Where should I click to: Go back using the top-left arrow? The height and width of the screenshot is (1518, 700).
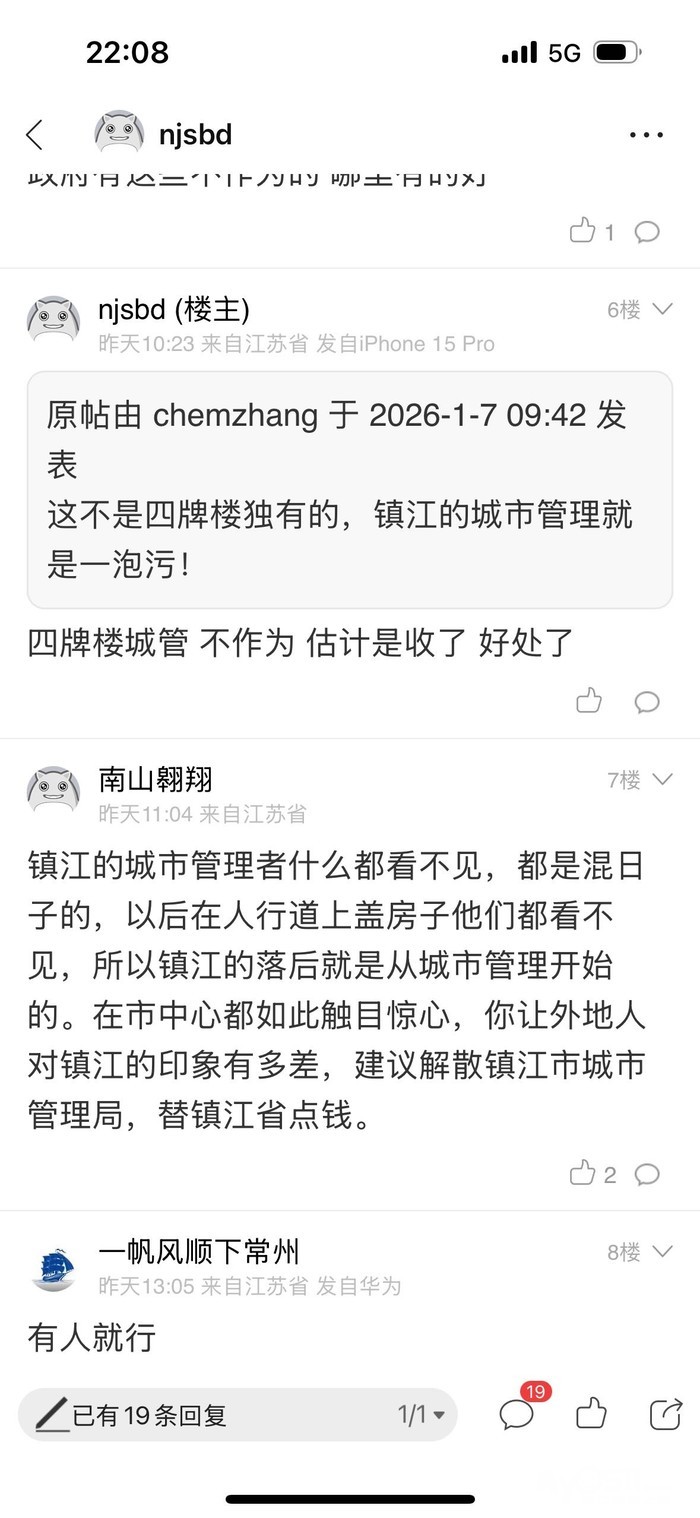[35, 134]
